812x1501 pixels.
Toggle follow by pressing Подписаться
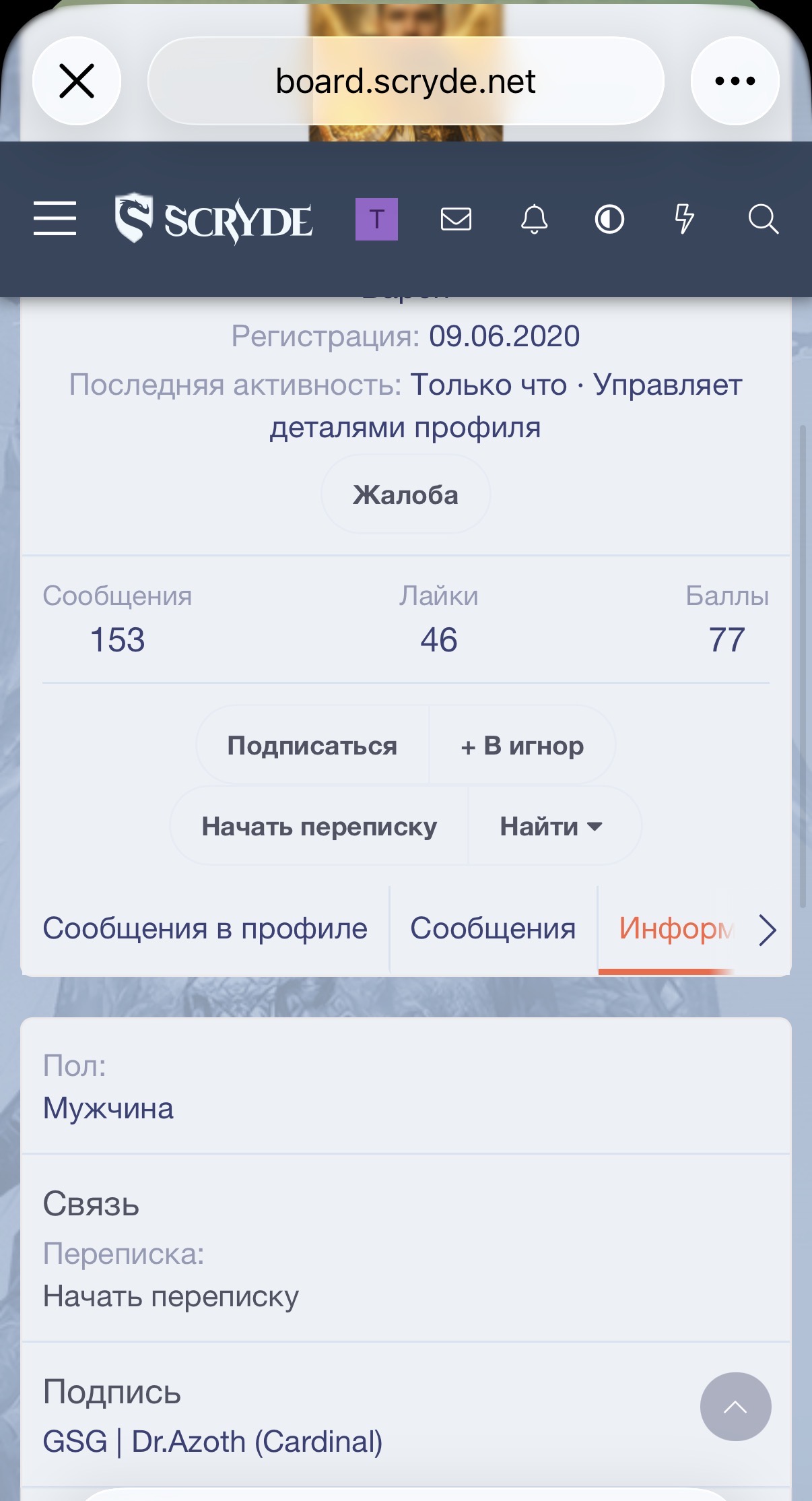(x=312, y=745)
